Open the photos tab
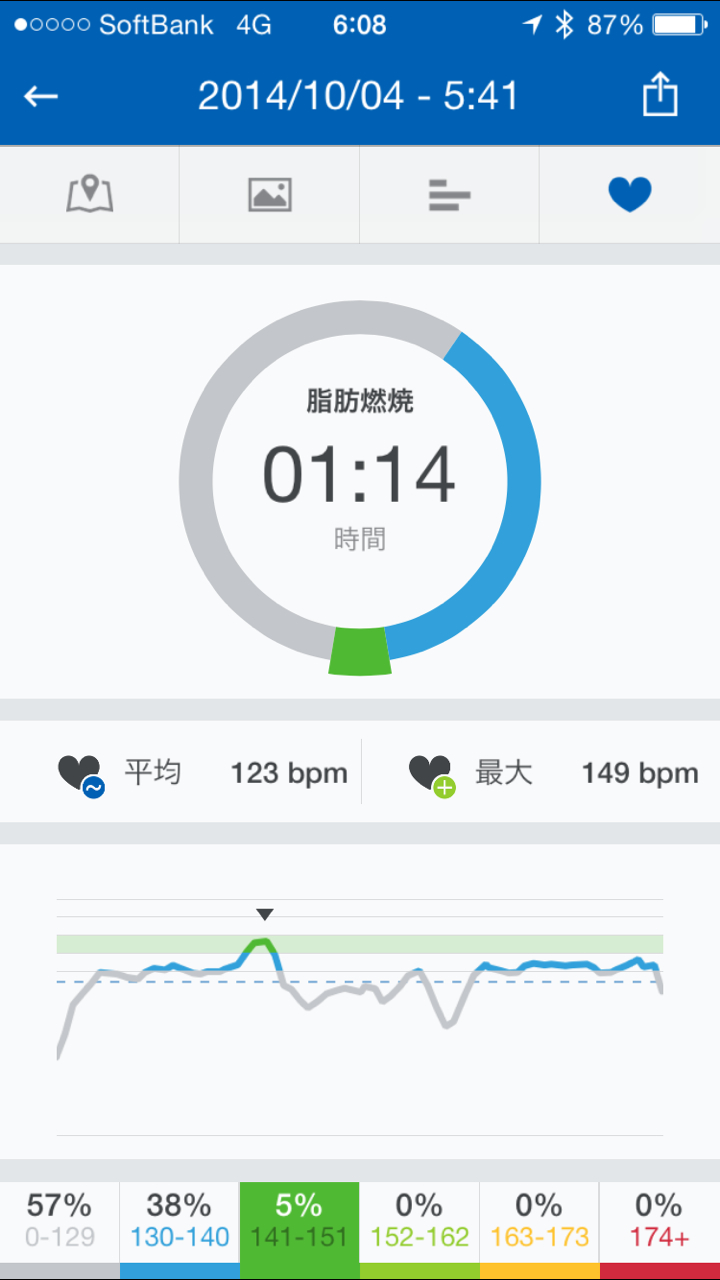Image resolution: width=720 pixels, height=1280 pixels. 270,195
